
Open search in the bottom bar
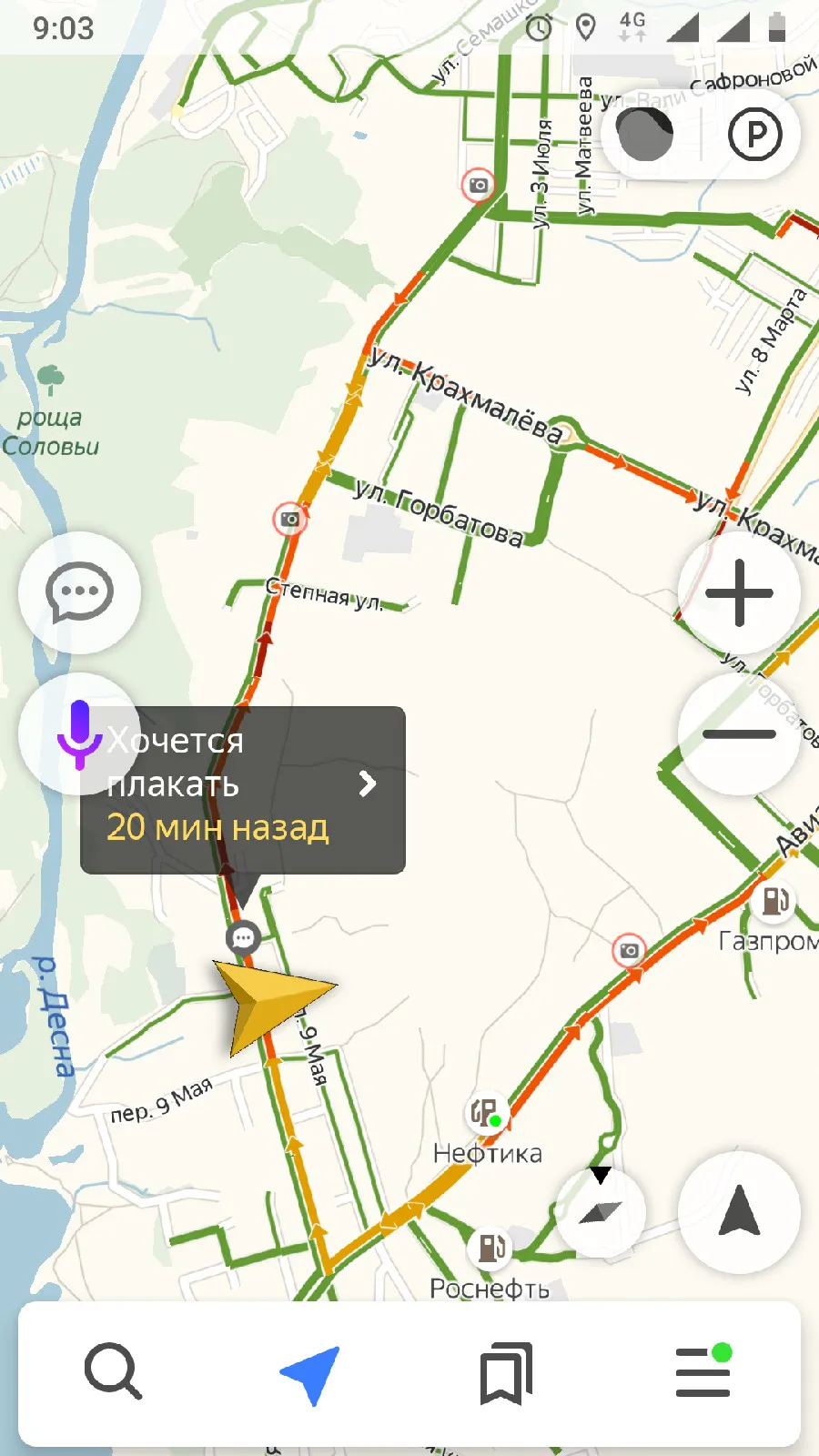113,1371
